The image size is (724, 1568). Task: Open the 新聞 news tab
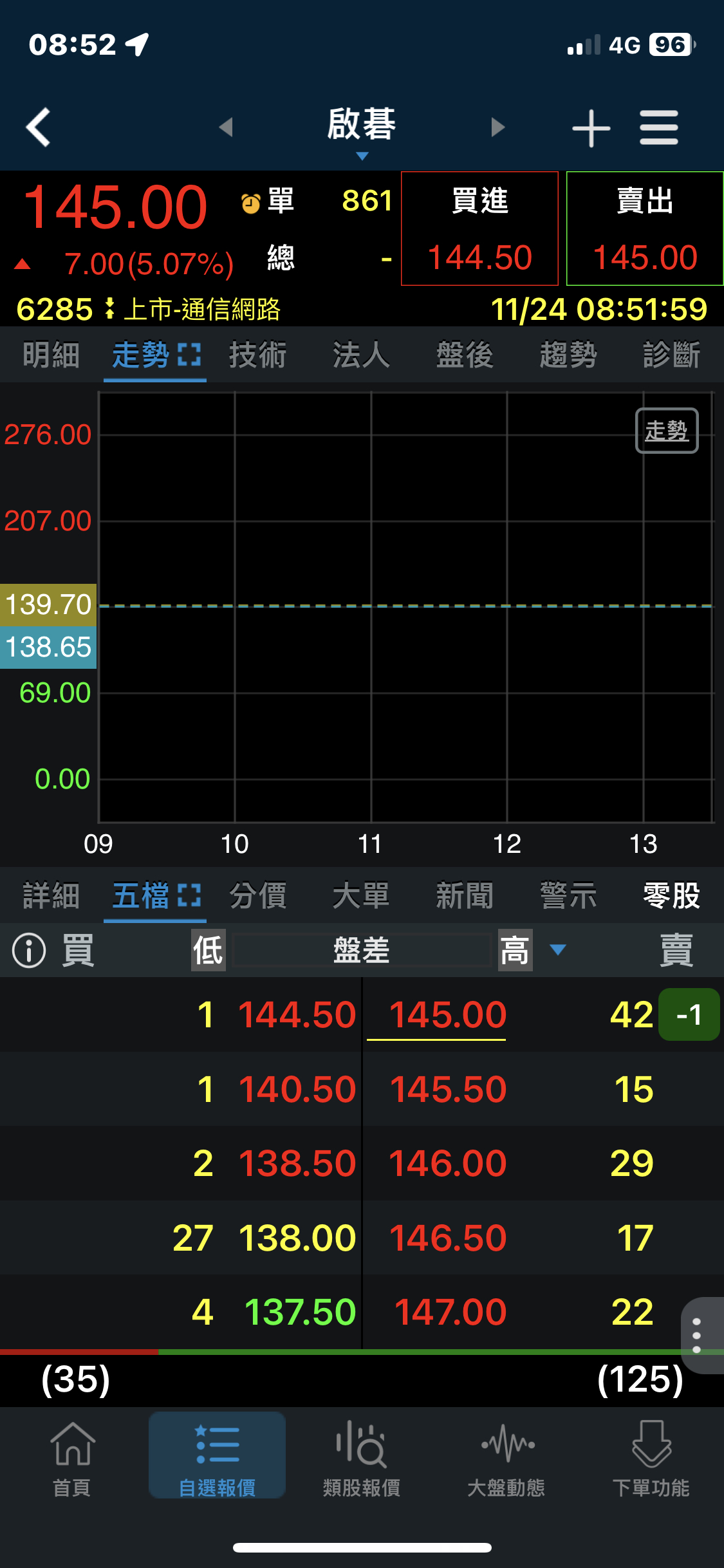click(465, 895)
